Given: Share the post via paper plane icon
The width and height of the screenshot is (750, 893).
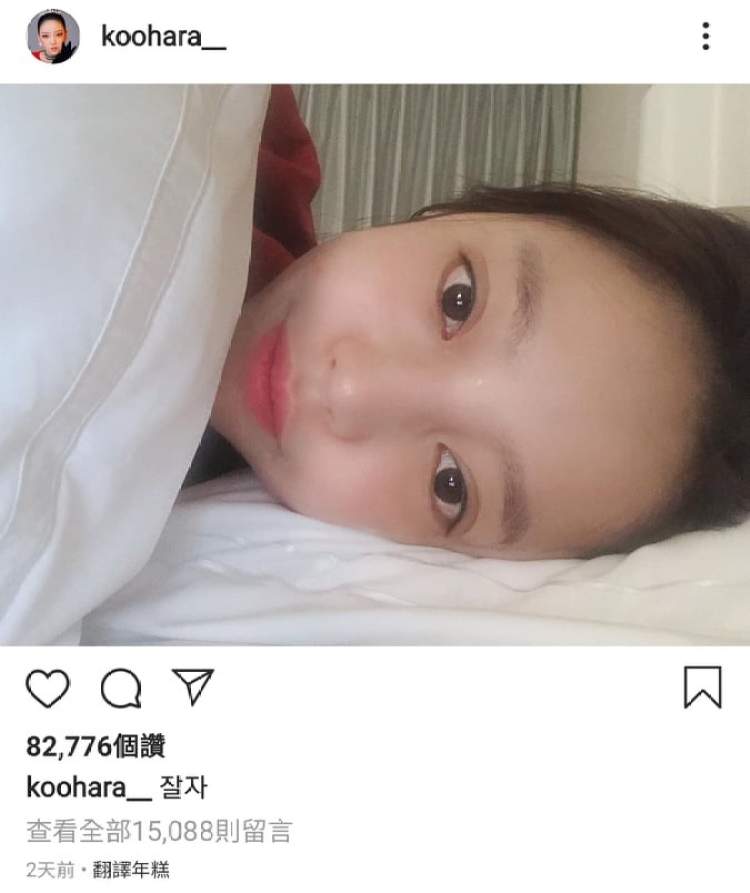Looking at the screenshot, I should tap(193, 687).
